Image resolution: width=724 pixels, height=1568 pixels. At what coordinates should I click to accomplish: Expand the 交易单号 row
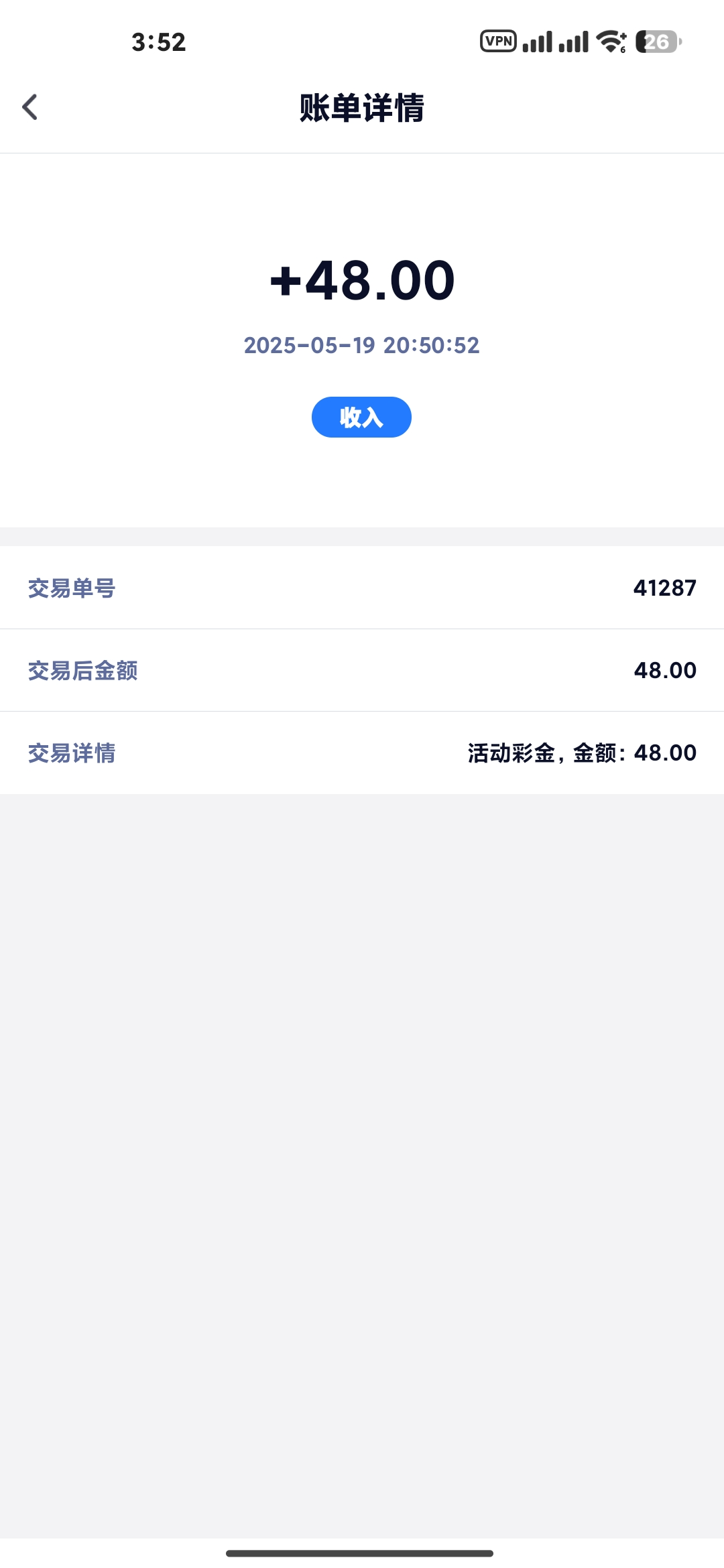pyautogui.click(x=362, y=588)
